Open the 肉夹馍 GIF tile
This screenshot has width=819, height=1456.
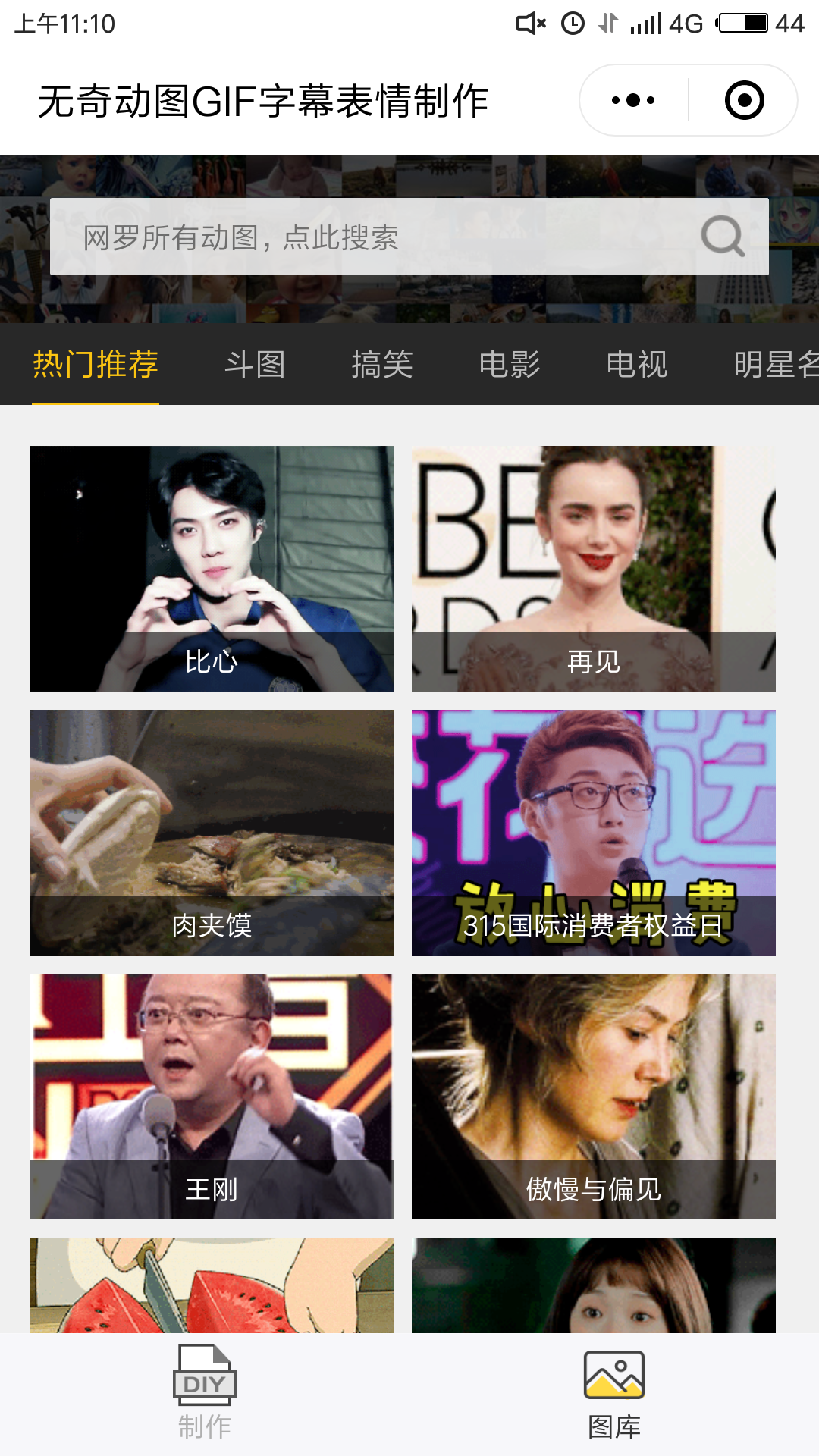coord(212,833)
